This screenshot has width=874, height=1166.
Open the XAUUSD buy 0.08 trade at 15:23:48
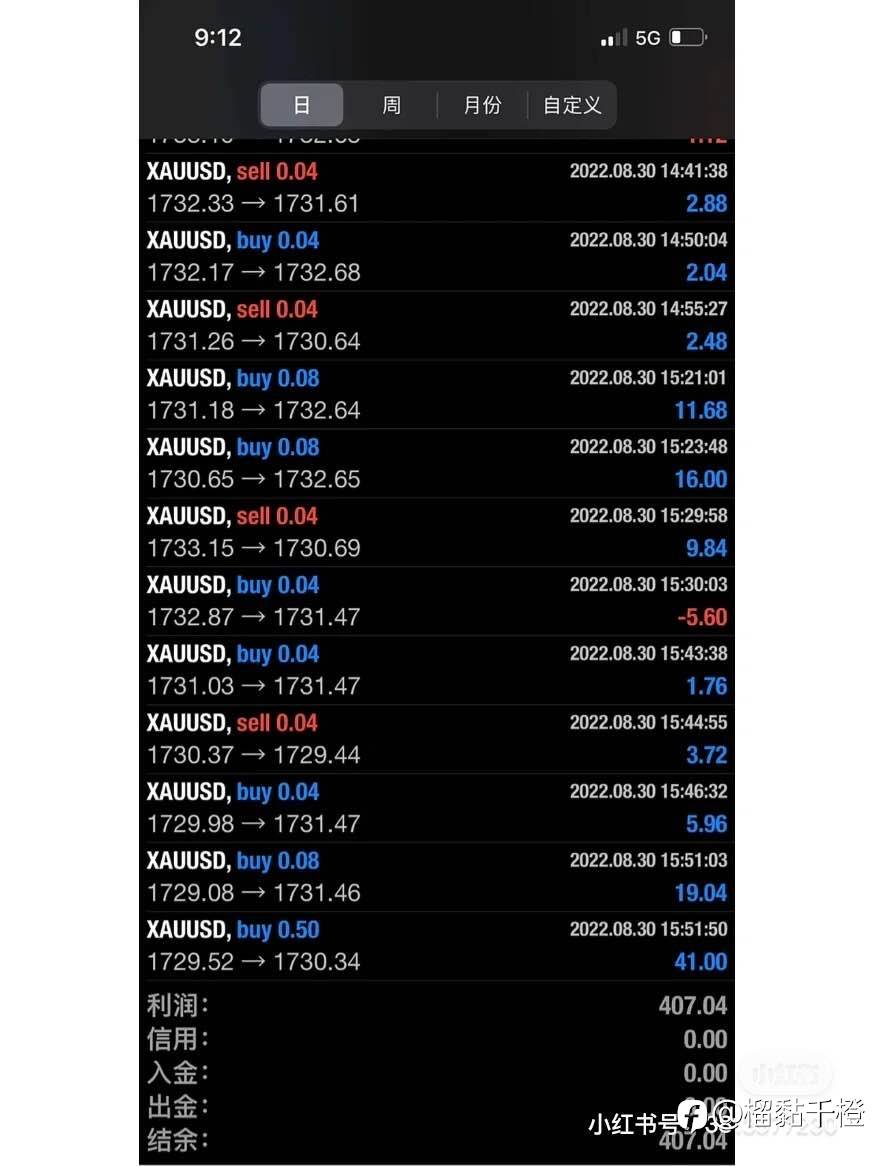[437, 463]
